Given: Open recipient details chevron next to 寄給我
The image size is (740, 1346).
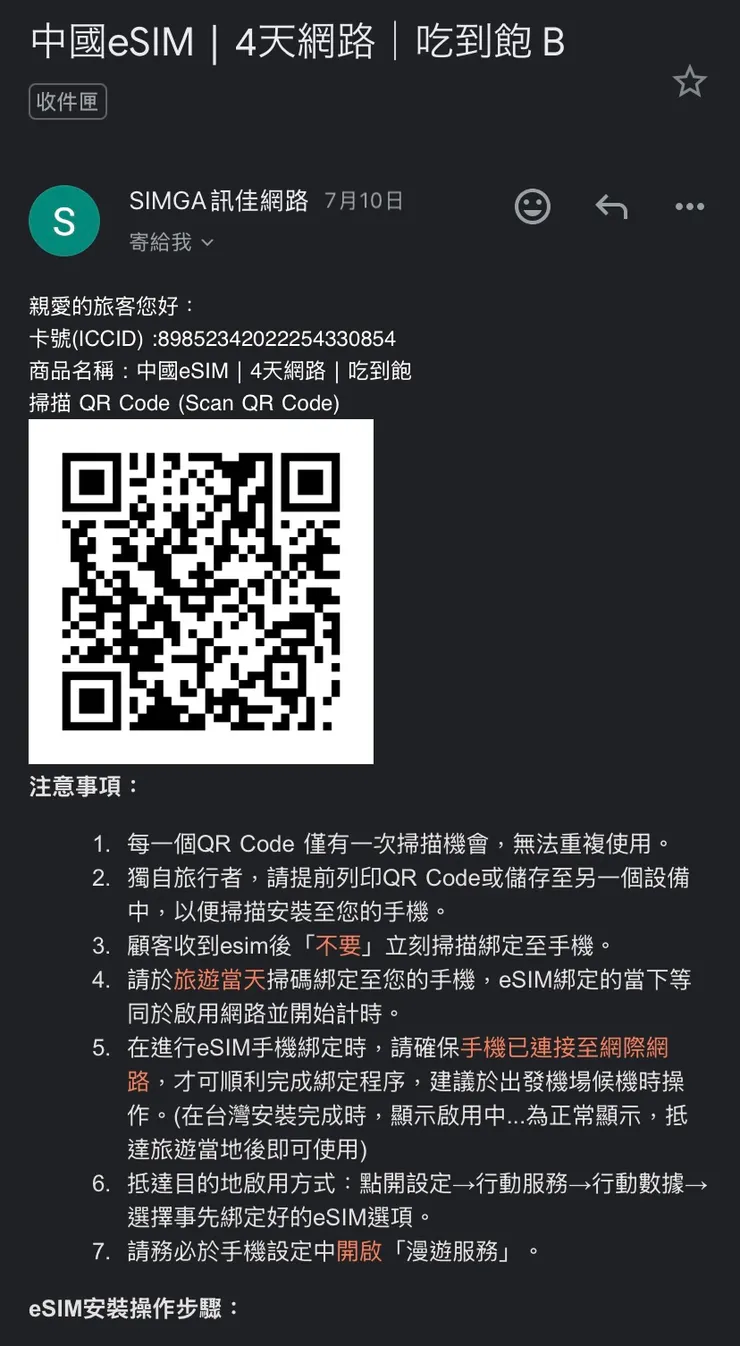Looking at the screenshot, I should coord(207,242).
